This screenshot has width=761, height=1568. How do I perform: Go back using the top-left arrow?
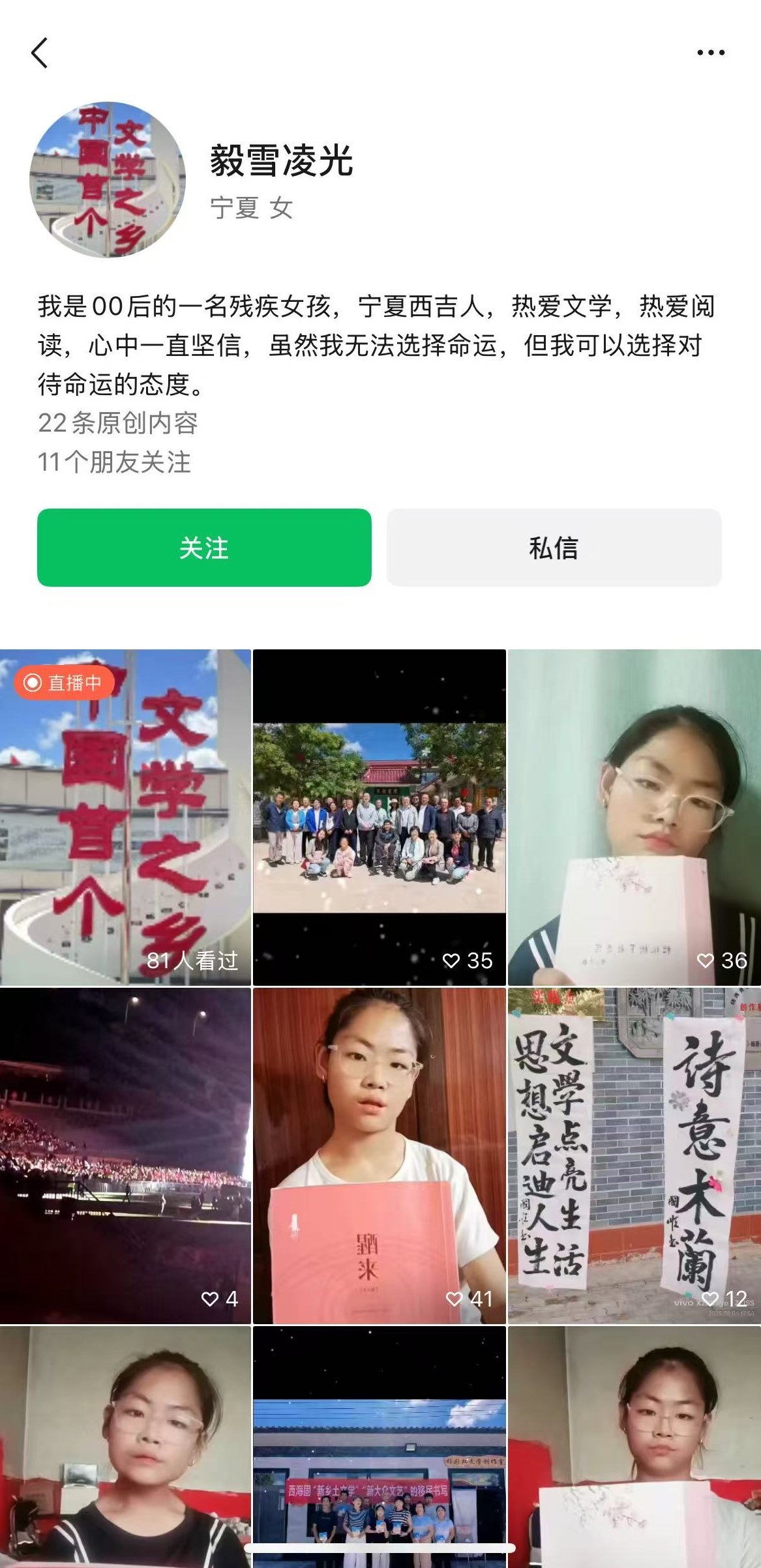[x=39, y=53]
